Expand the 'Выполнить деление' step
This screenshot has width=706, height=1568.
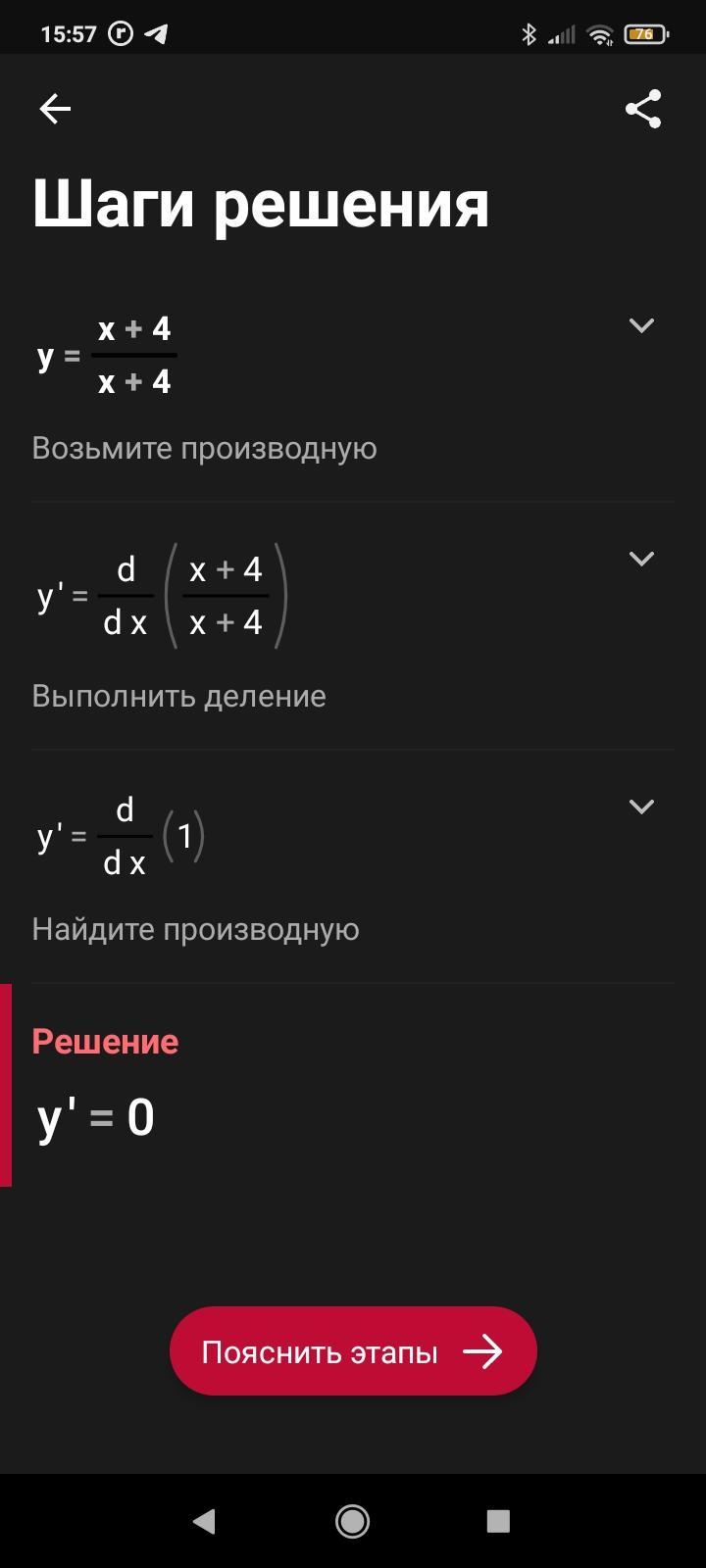tap(641, 559)
